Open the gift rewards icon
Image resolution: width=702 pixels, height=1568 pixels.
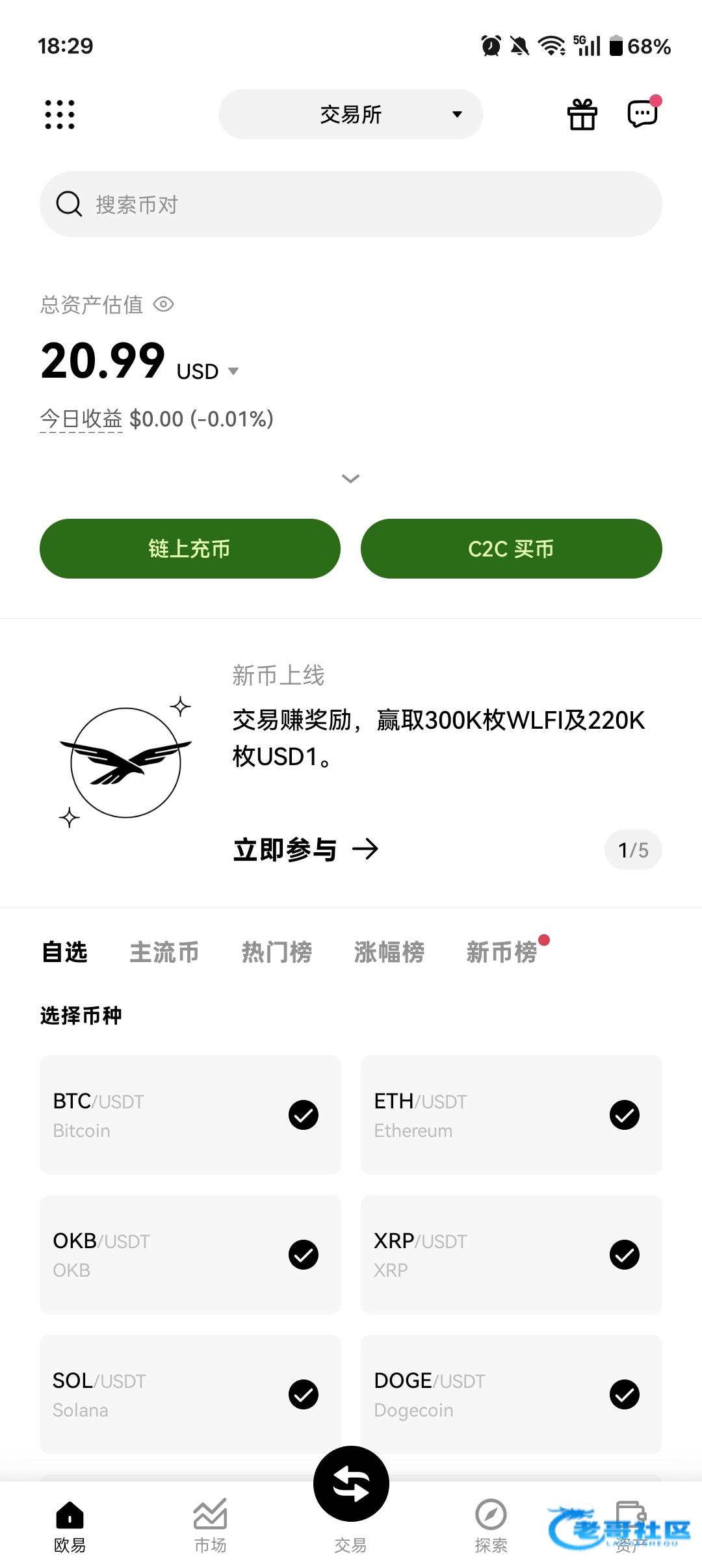tap(582, 114)
